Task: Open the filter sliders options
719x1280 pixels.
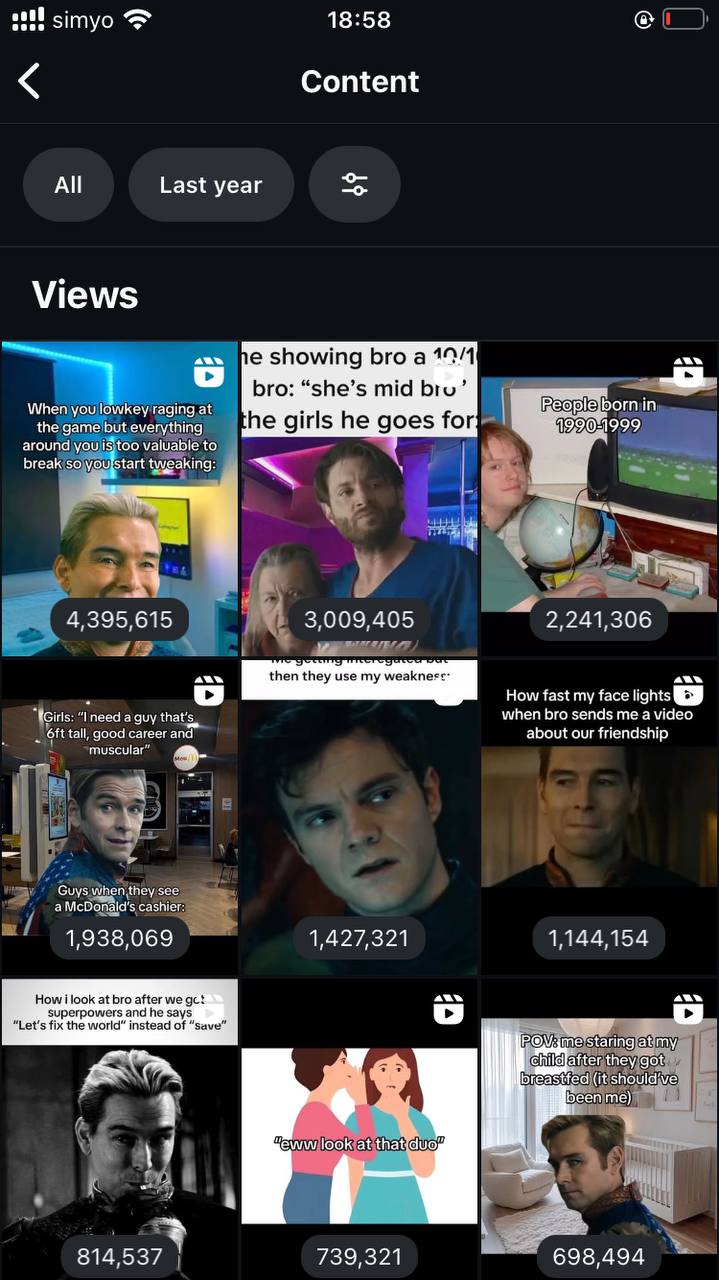Action: (x=355, y=185)
